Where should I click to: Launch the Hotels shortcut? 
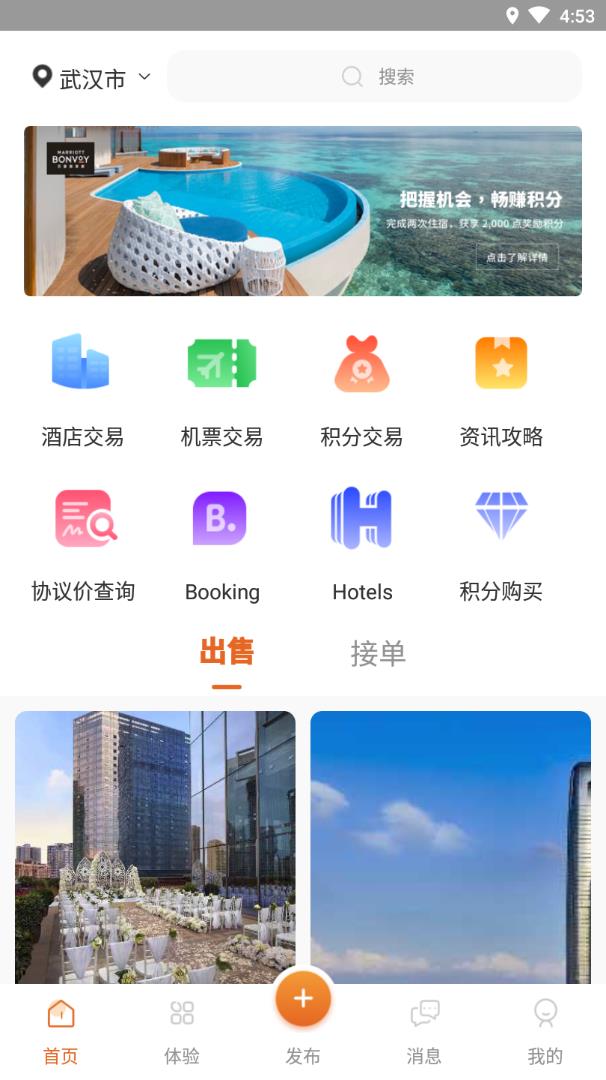(x=361, y=543)
